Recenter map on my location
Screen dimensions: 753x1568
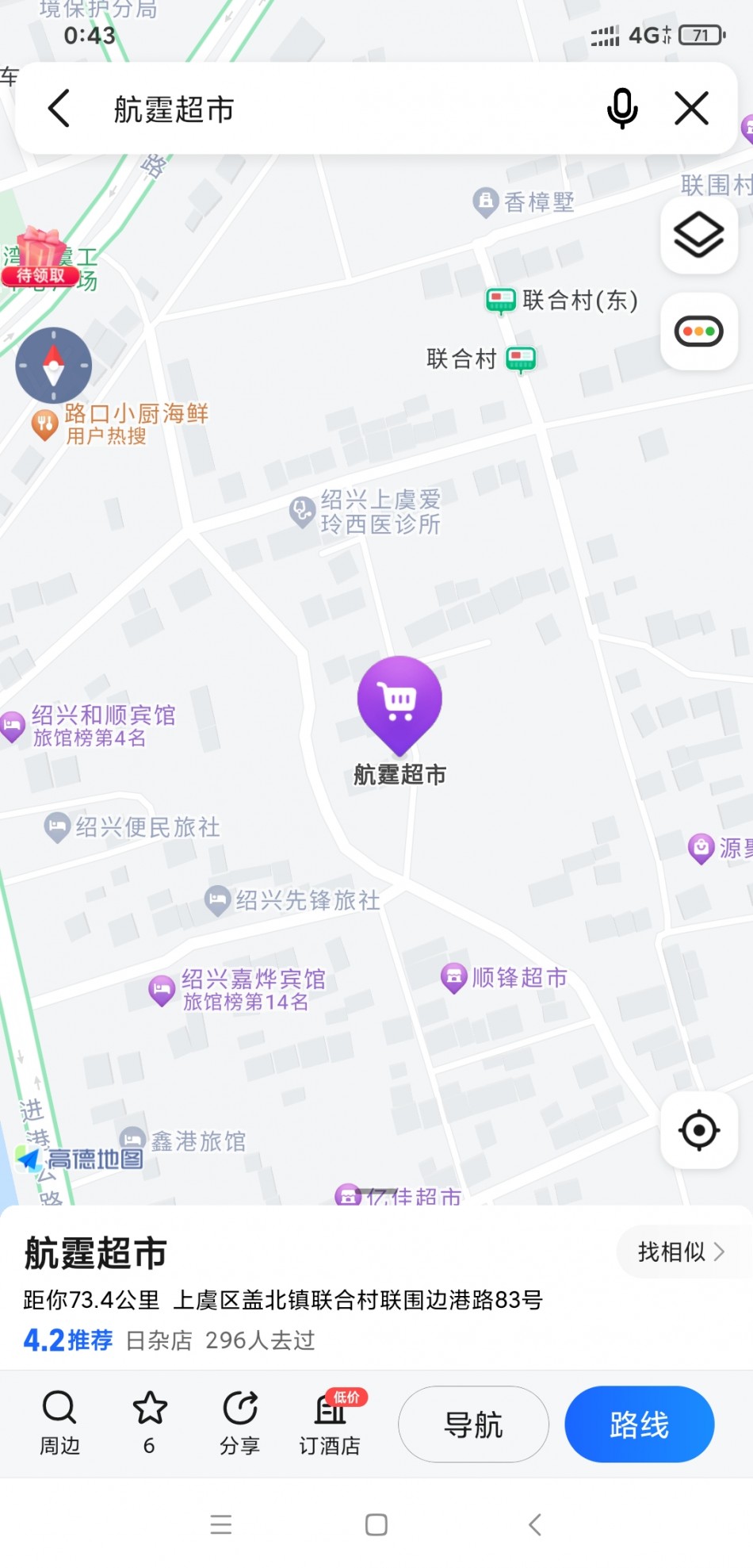coord(699,1130)
